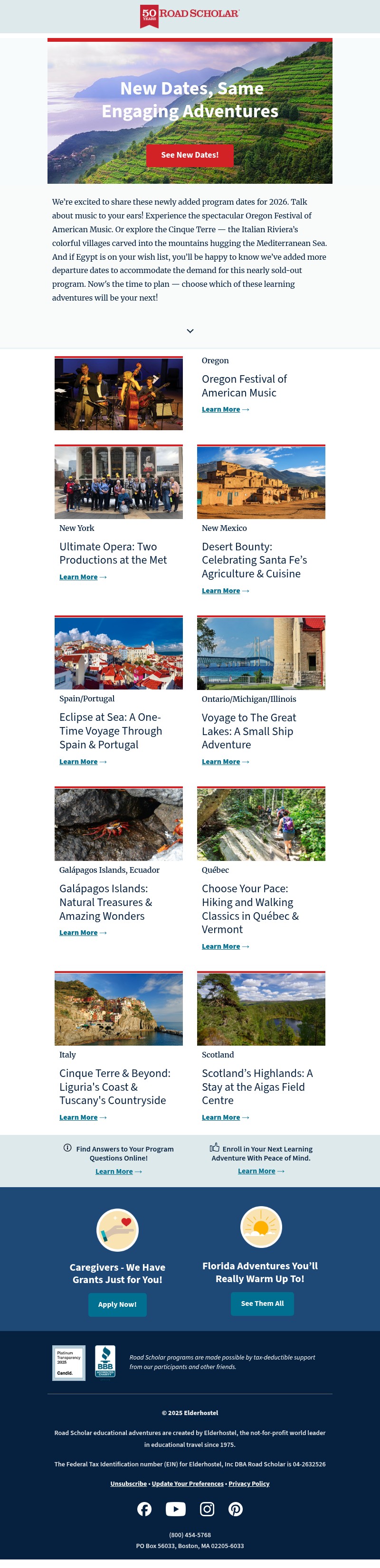Unsubscribe from this mailing list
Screen dimensions: 380x1568
[x=129, y=1483]
